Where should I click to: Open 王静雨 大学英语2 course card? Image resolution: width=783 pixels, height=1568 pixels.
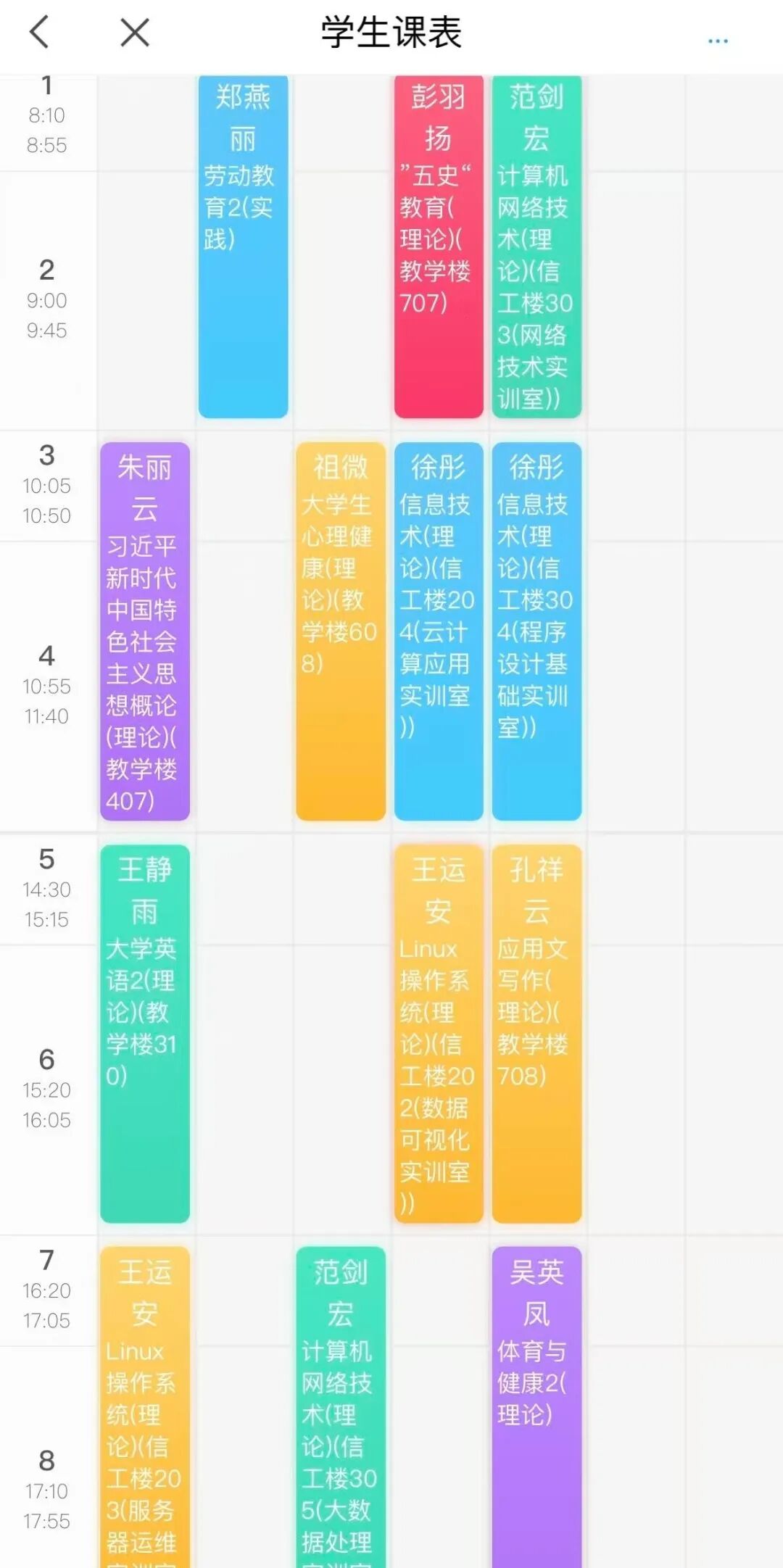click(144, 1033)
